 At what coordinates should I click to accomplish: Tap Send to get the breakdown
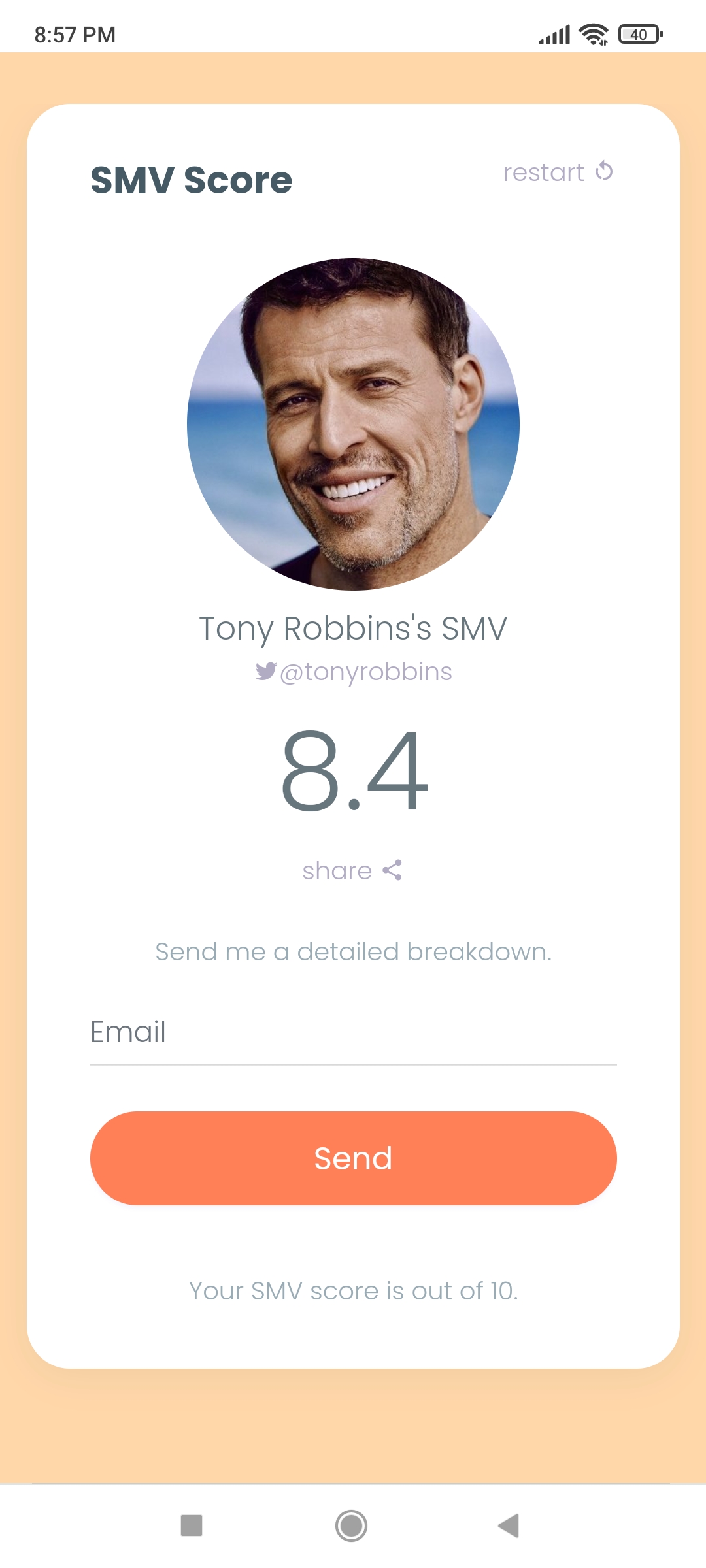point(354,1158)
